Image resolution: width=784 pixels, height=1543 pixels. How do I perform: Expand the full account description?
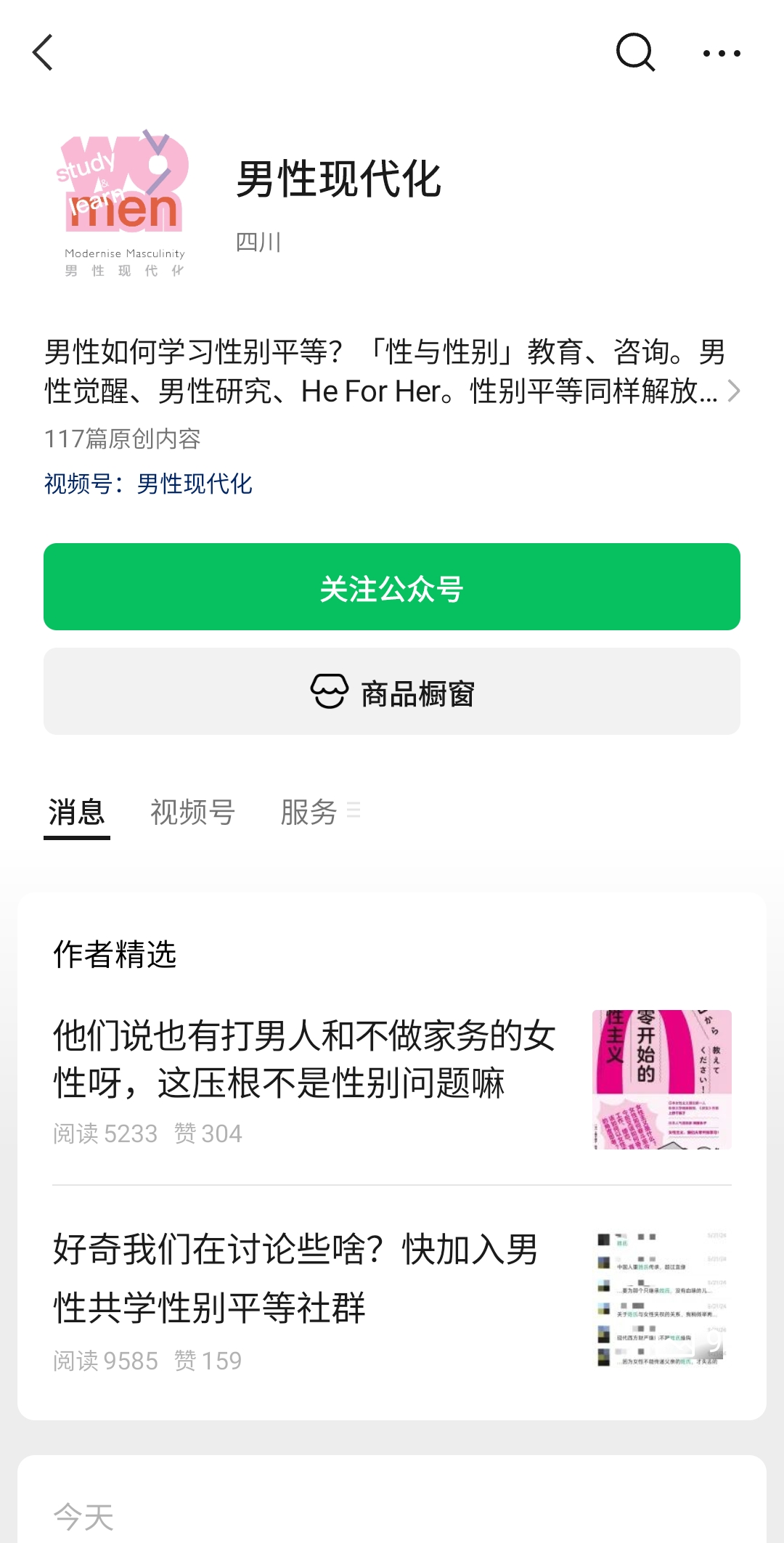734,391
